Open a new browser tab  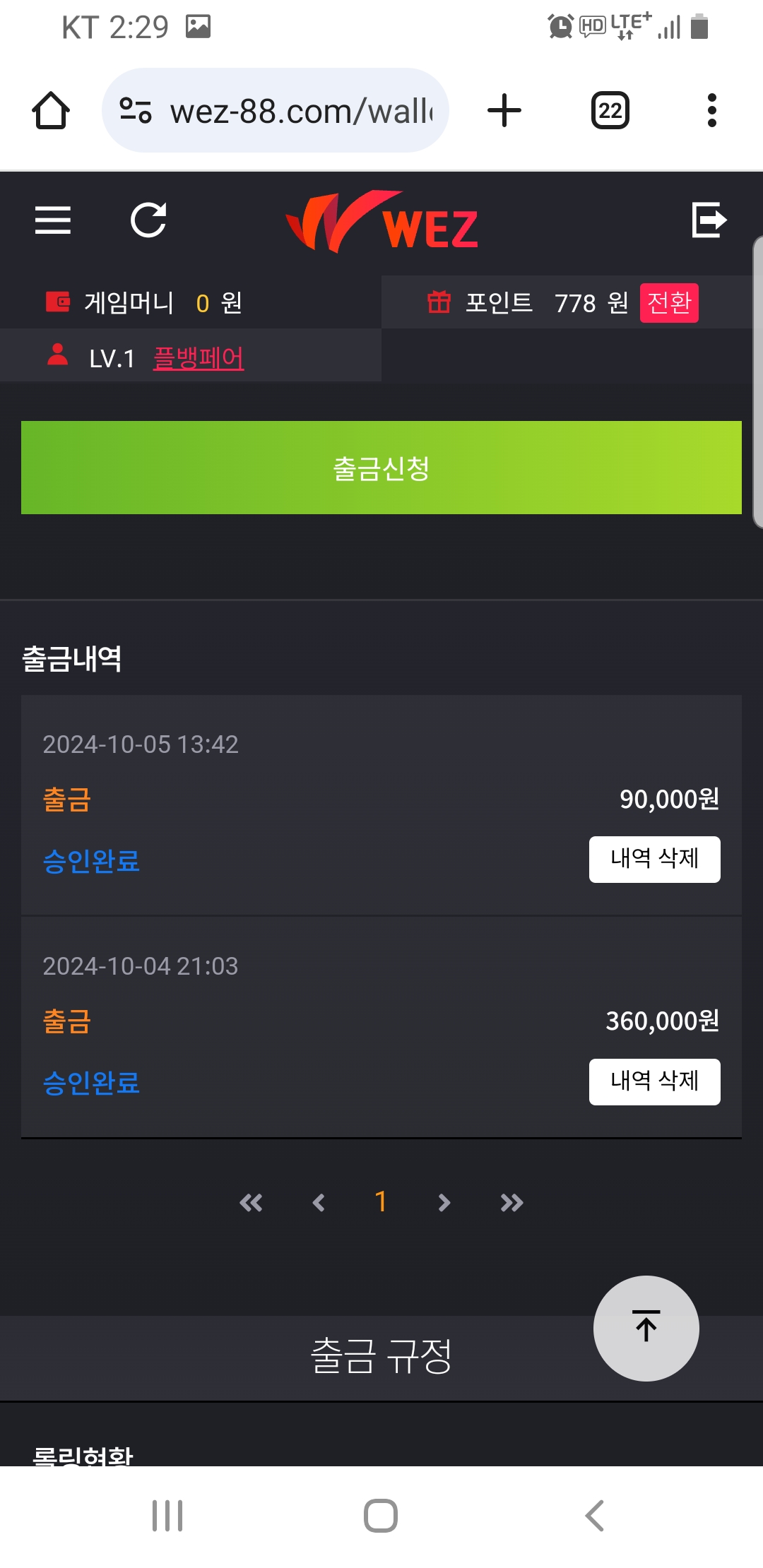504,111
